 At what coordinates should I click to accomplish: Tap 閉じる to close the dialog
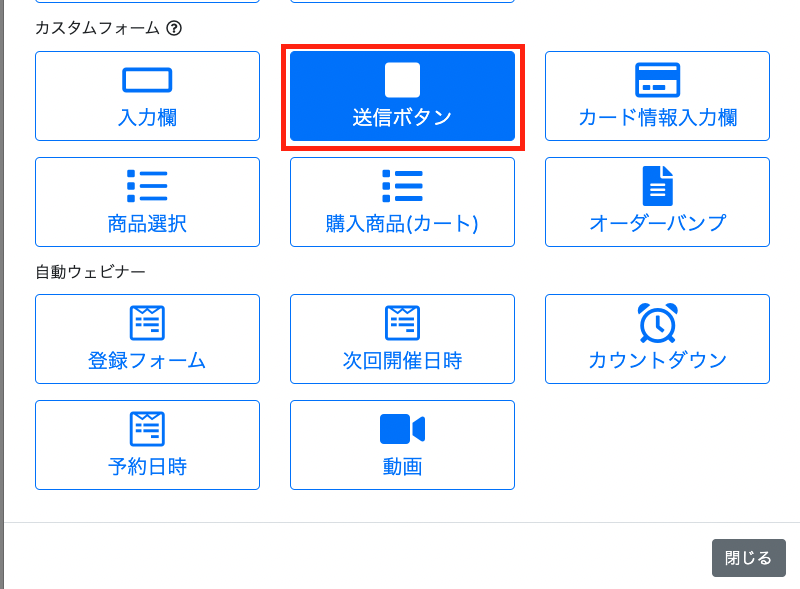click(x=748, y=558)
